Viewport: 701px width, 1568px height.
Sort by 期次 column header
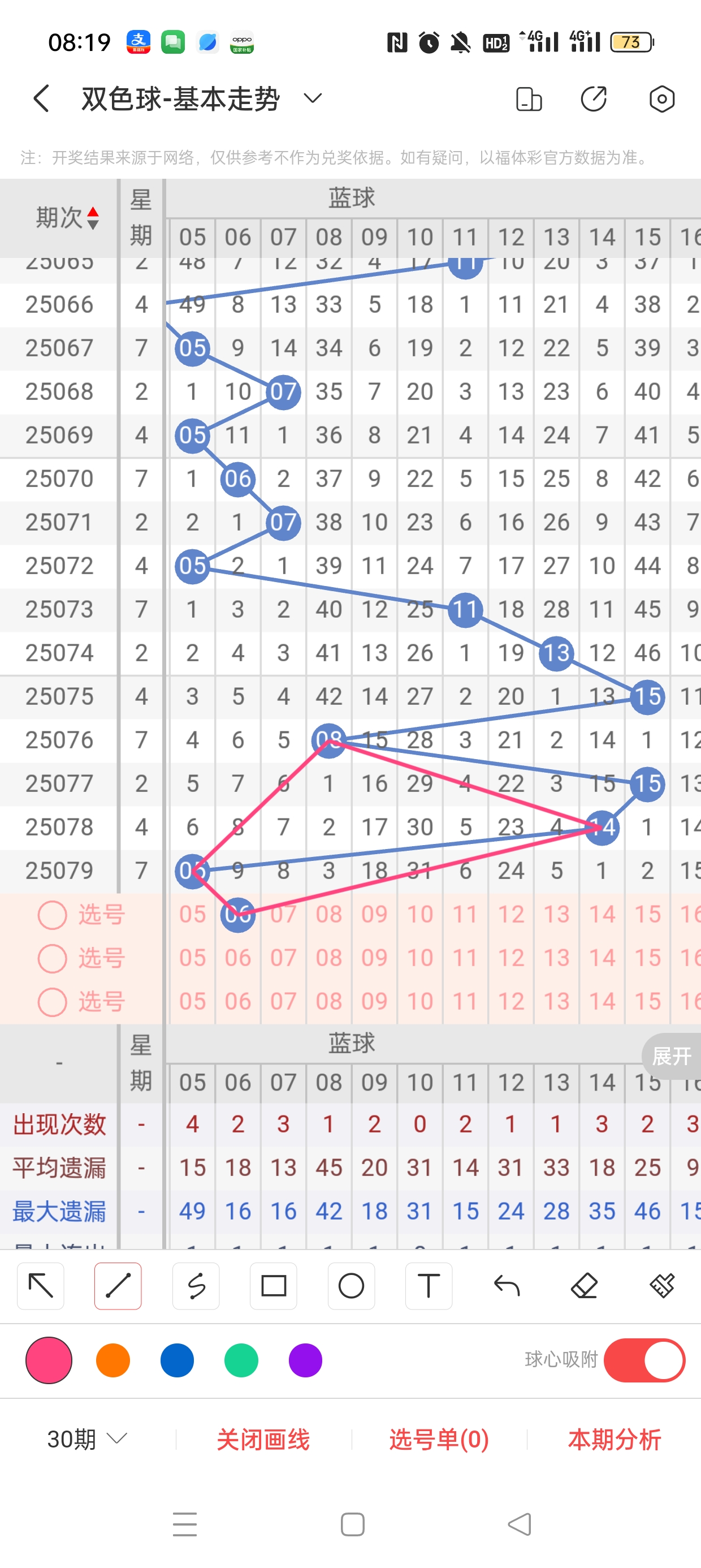point(66,217)
